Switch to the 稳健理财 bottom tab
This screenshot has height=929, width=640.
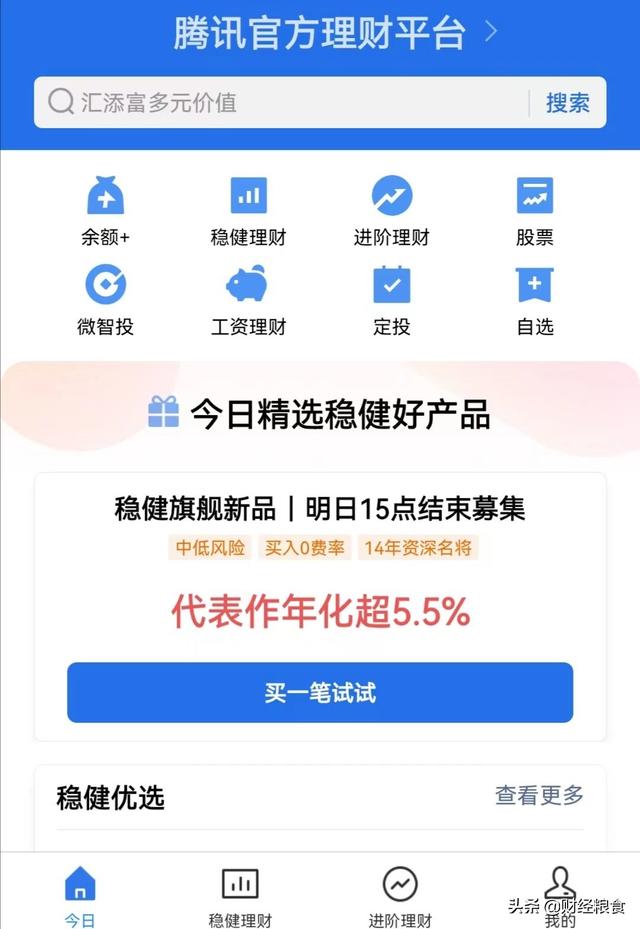(240, 895)
